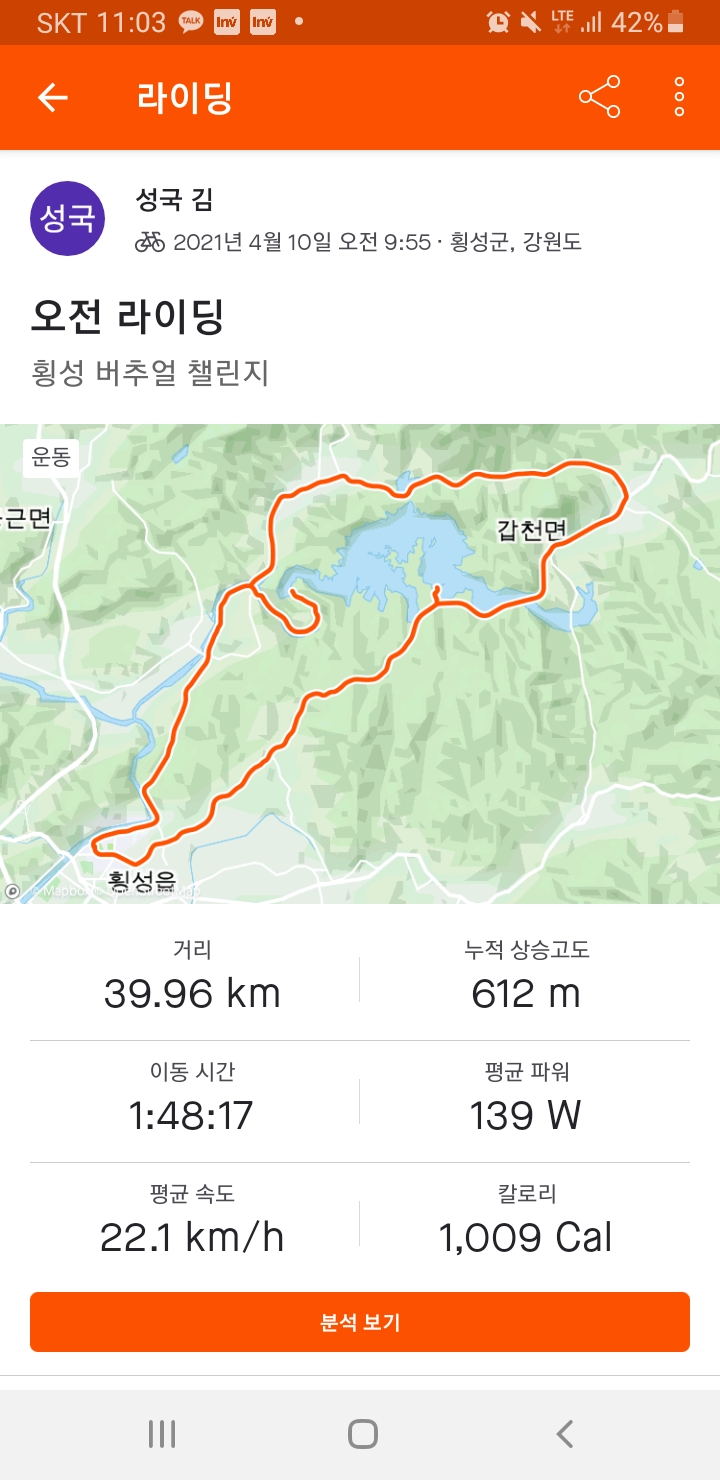Open the three-dot overflow menu
Viewport: 720px width, 1480px height.
coord(679,97)
